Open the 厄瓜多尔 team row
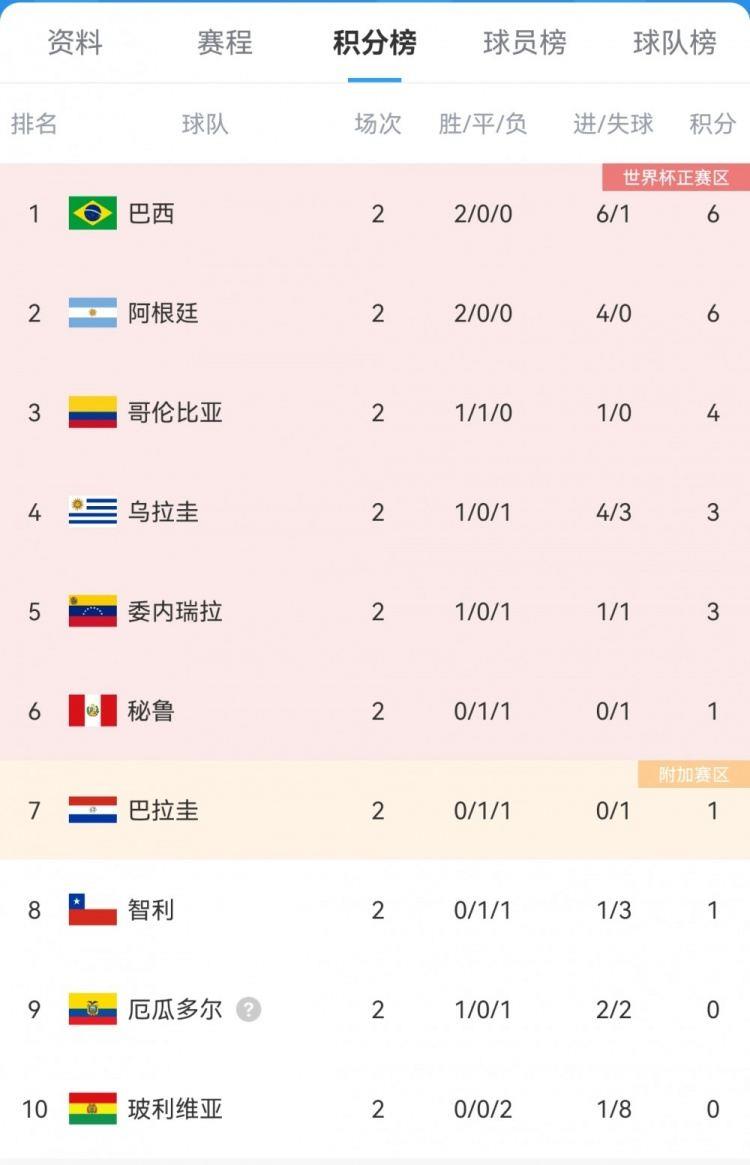 point(175,1009)
